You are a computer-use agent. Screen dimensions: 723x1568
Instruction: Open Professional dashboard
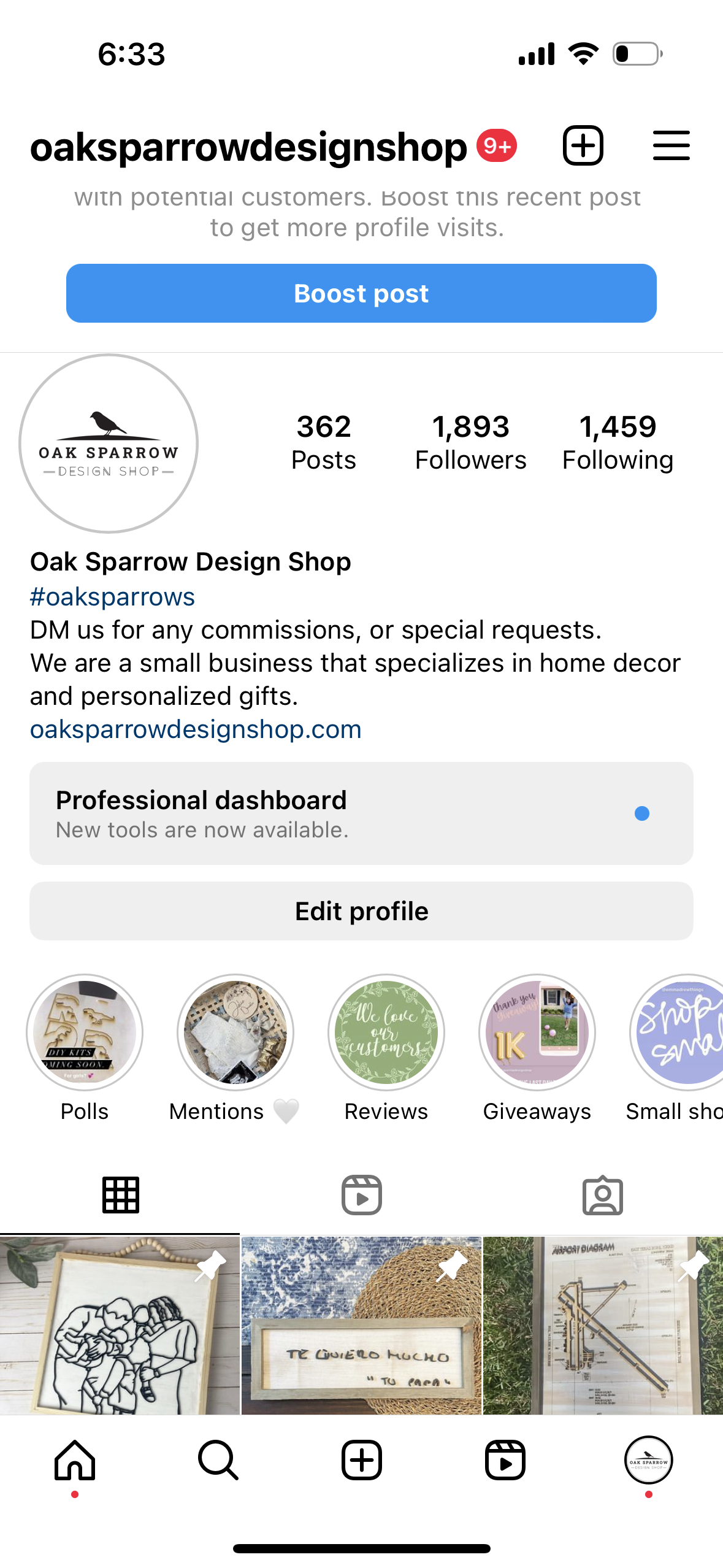tap(361, 813)
